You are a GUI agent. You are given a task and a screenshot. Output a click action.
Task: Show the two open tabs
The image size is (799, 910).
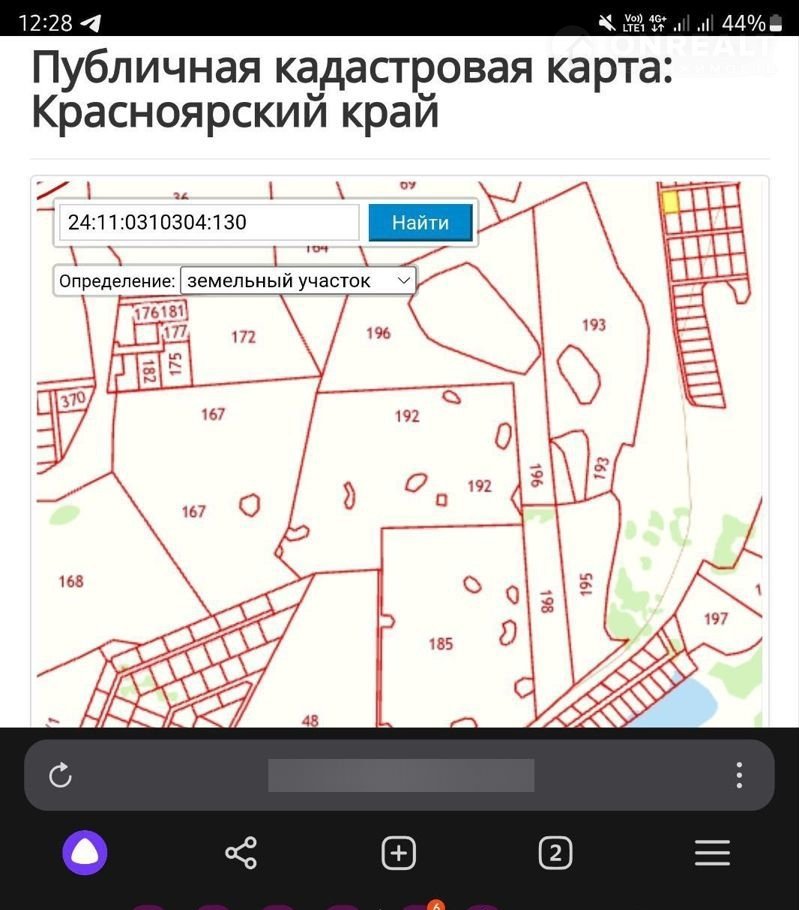[x=555, y=853]
